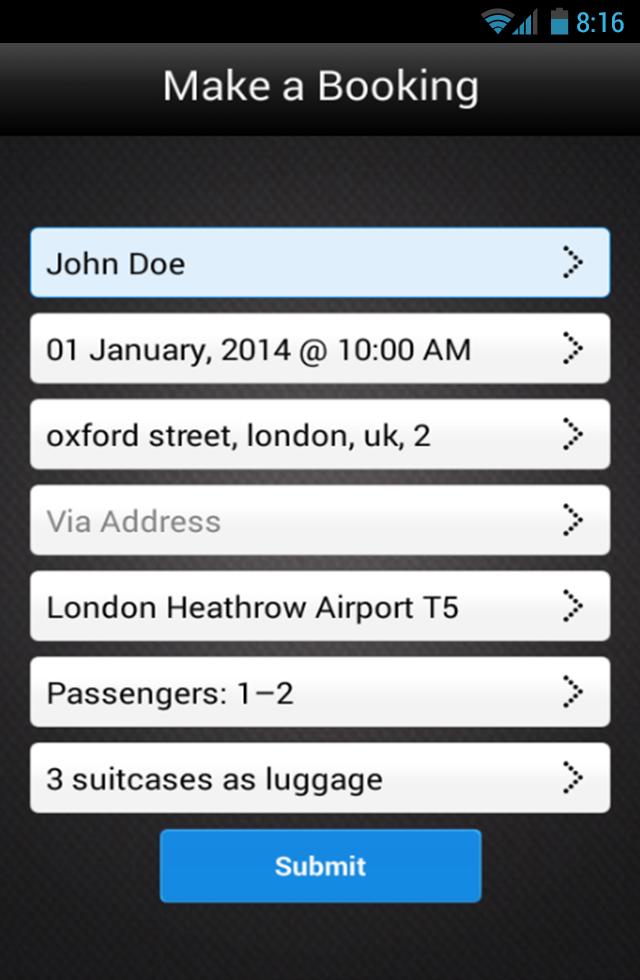Image resolution: width=640 pixels, height=980 pixels.
Task: Edit the London Heathrow Airport T5 destination
Action: (320, 607)
